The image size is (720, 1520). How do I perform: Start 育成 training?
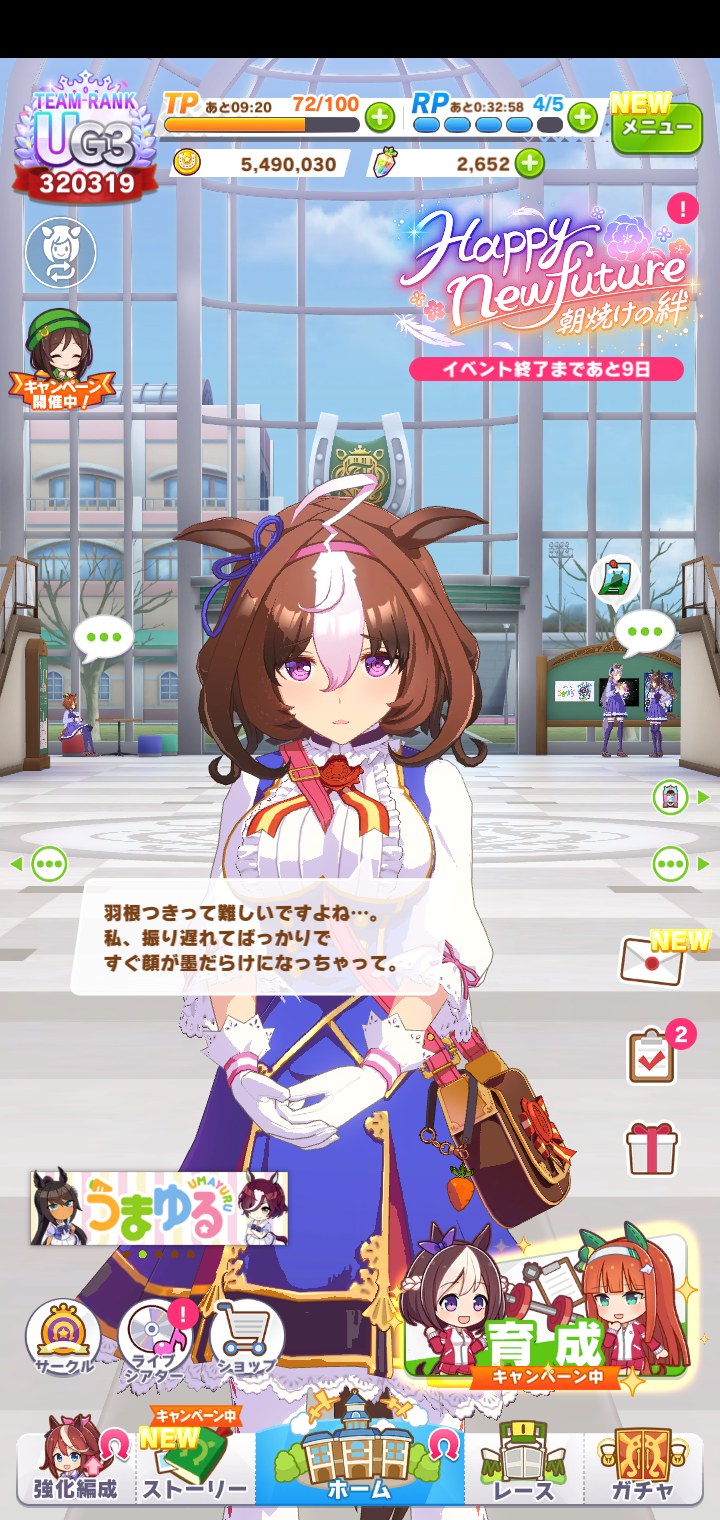coord(546,1308)
